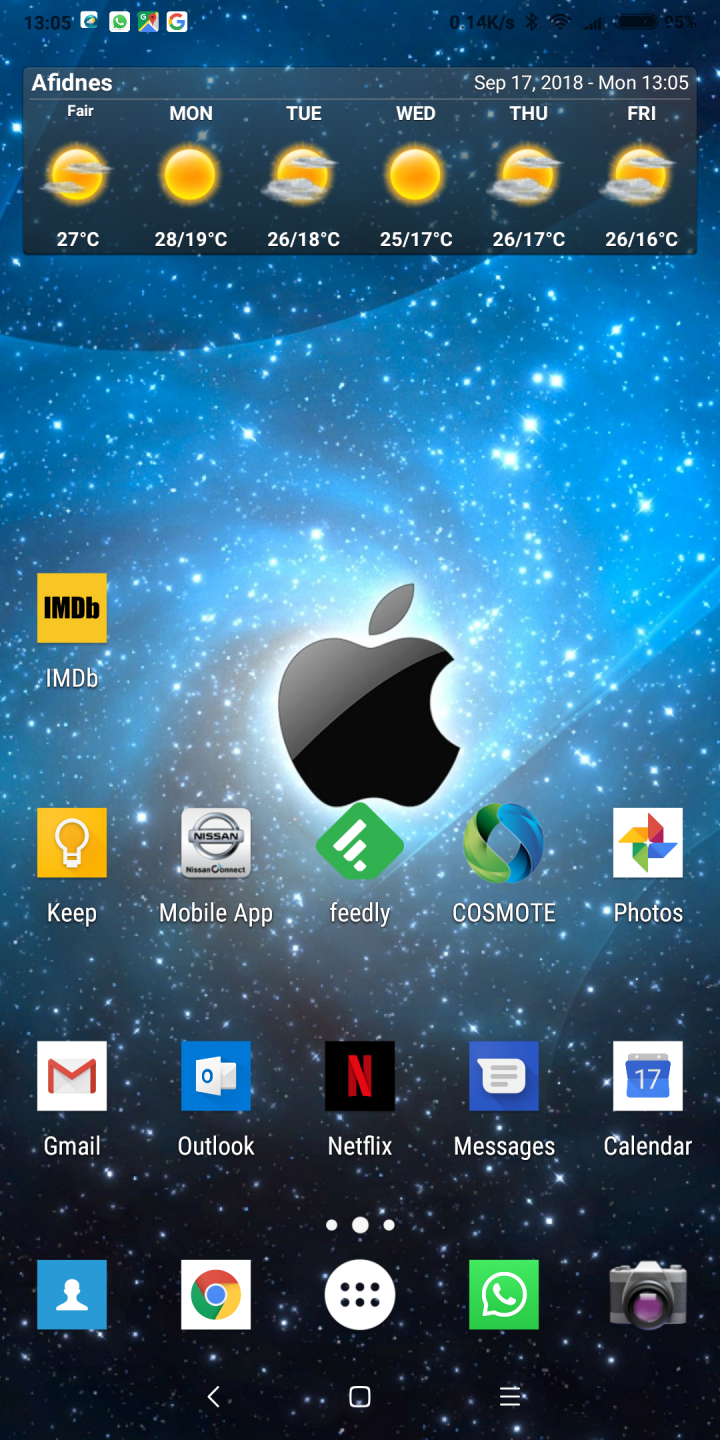Open Google Photos

(648, 843)
